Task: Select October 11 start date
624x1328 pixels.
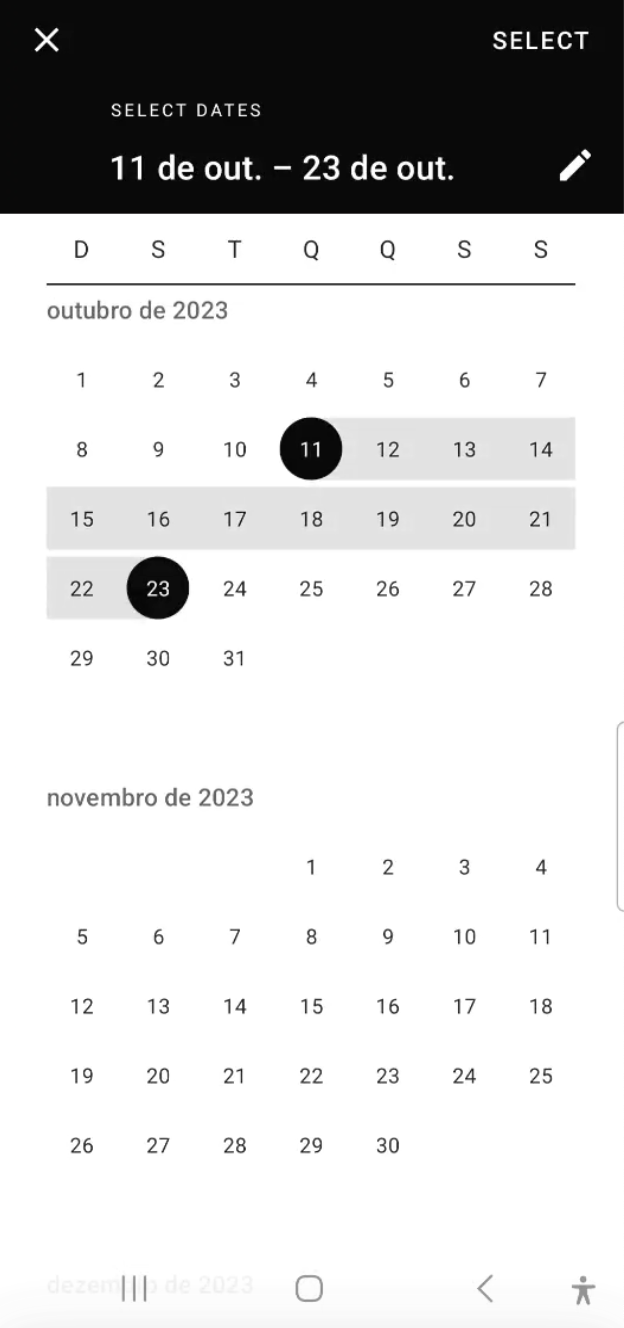Action: 311,449
